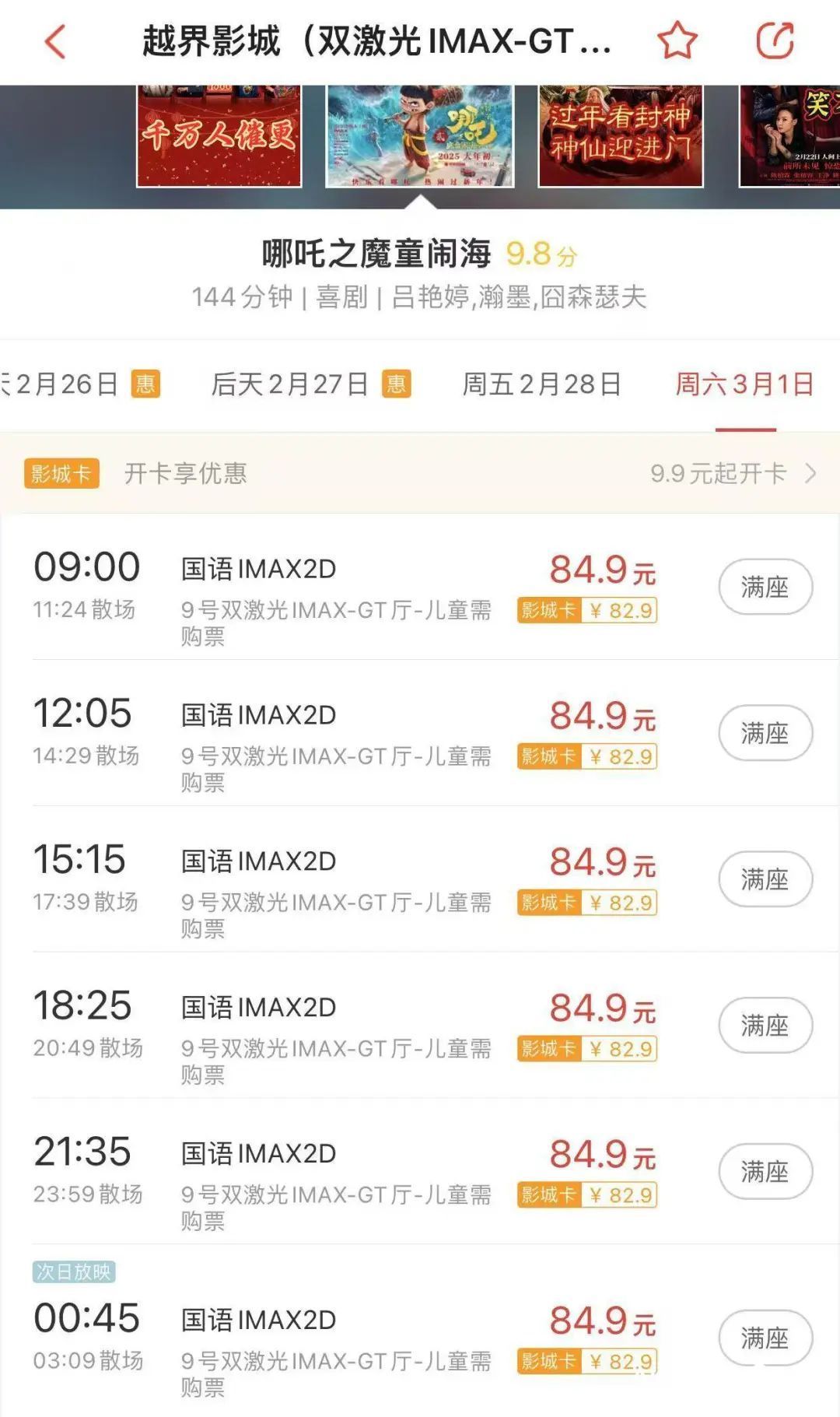840x1417 pixels.
Task: Share this cinema page
Action: pyautogui.click(x=775, y=41)
